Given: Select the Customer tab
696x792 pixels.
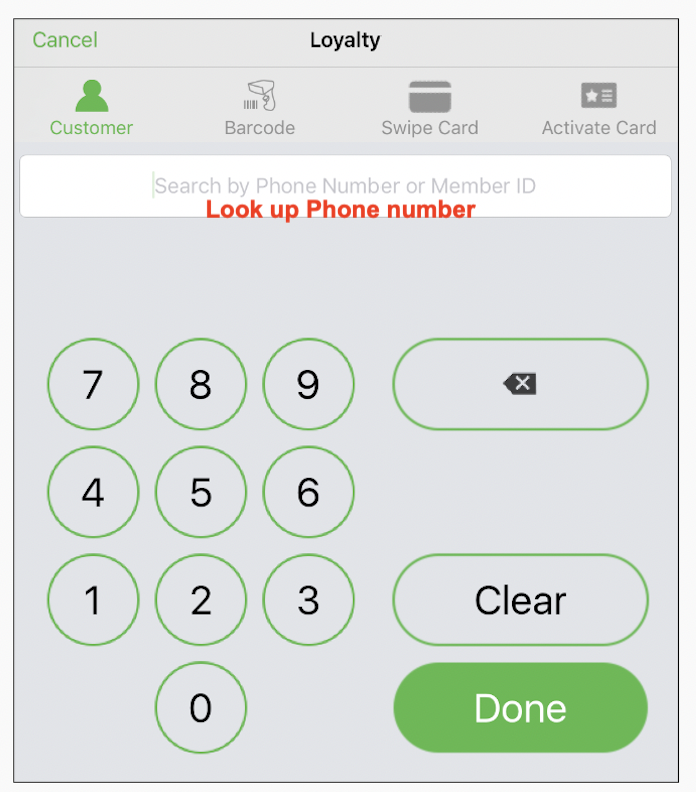Looking at the screenshot, I should point(91,109).
